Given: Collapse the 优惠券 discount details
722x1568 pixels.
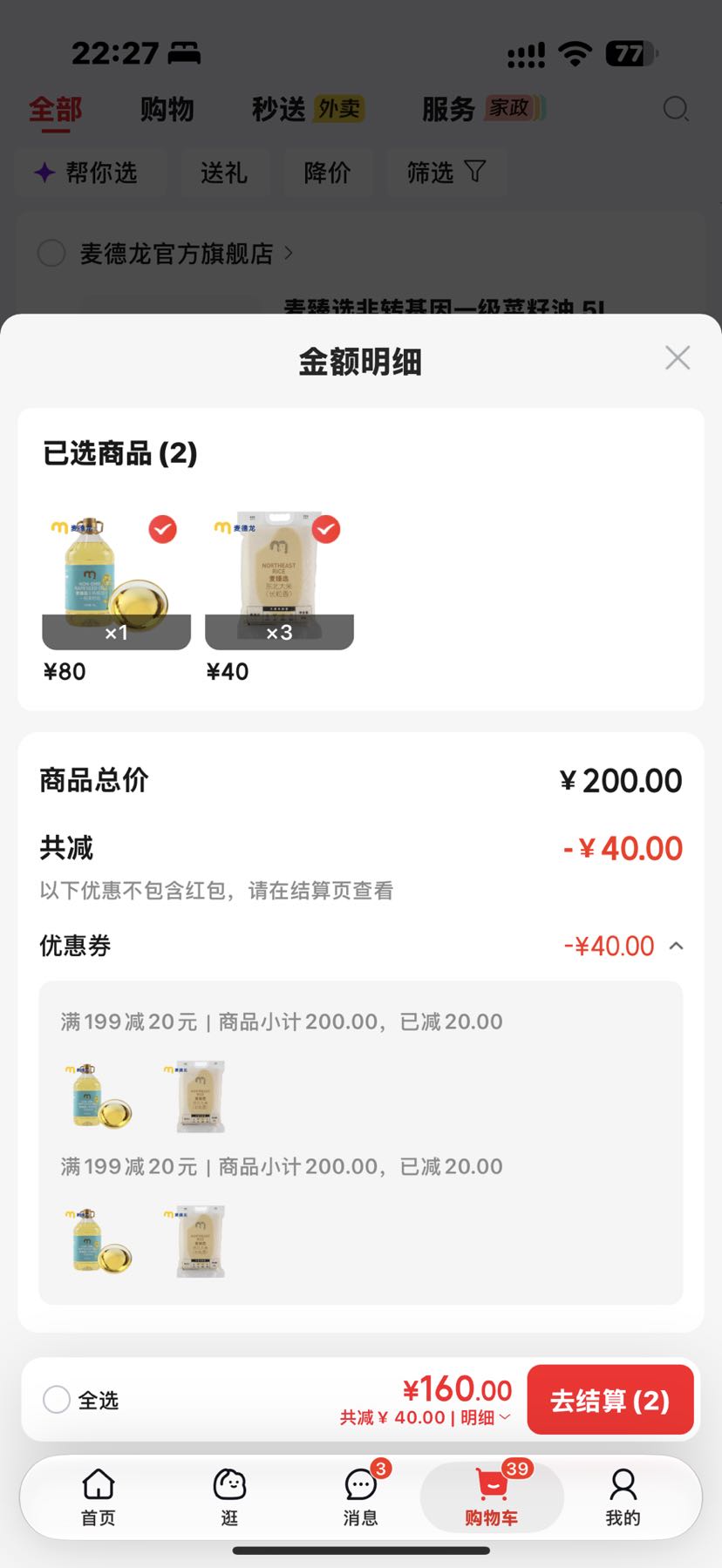Looking at the screenshot, I should coord(676,946).
